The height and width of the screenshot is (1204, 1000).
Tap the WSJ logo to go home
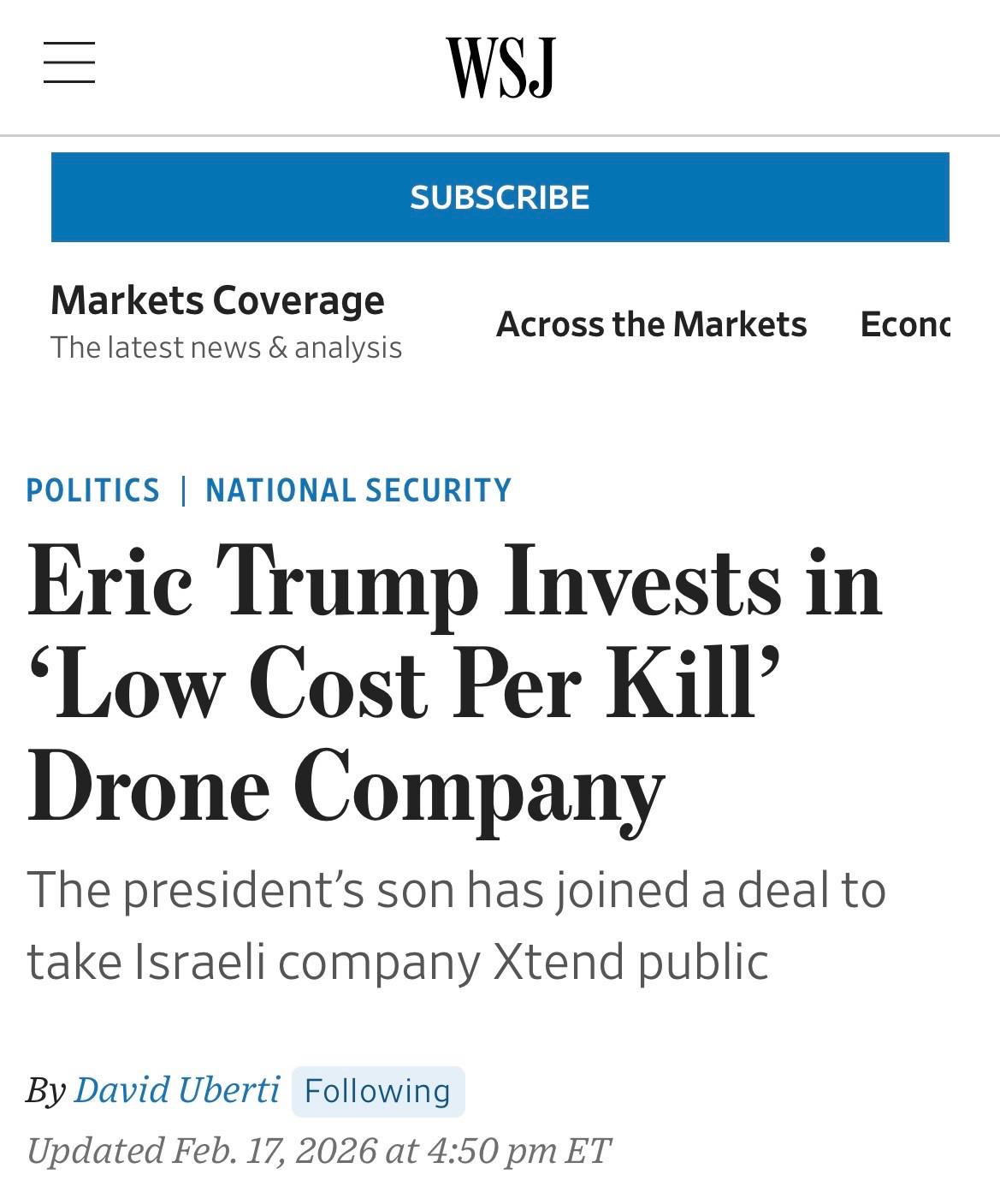pyautogui.click(x=500, y=67)
